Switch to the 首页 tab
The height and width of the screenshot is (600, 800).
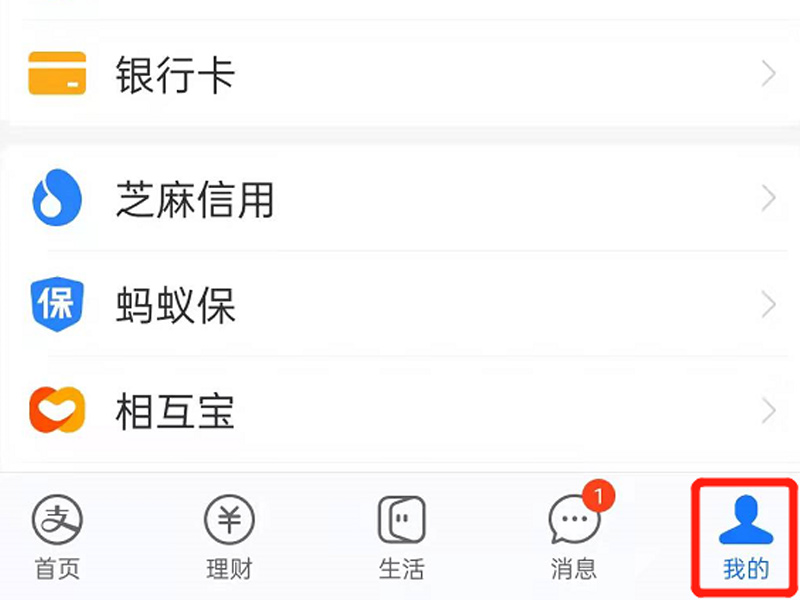[x=57, y=538]
